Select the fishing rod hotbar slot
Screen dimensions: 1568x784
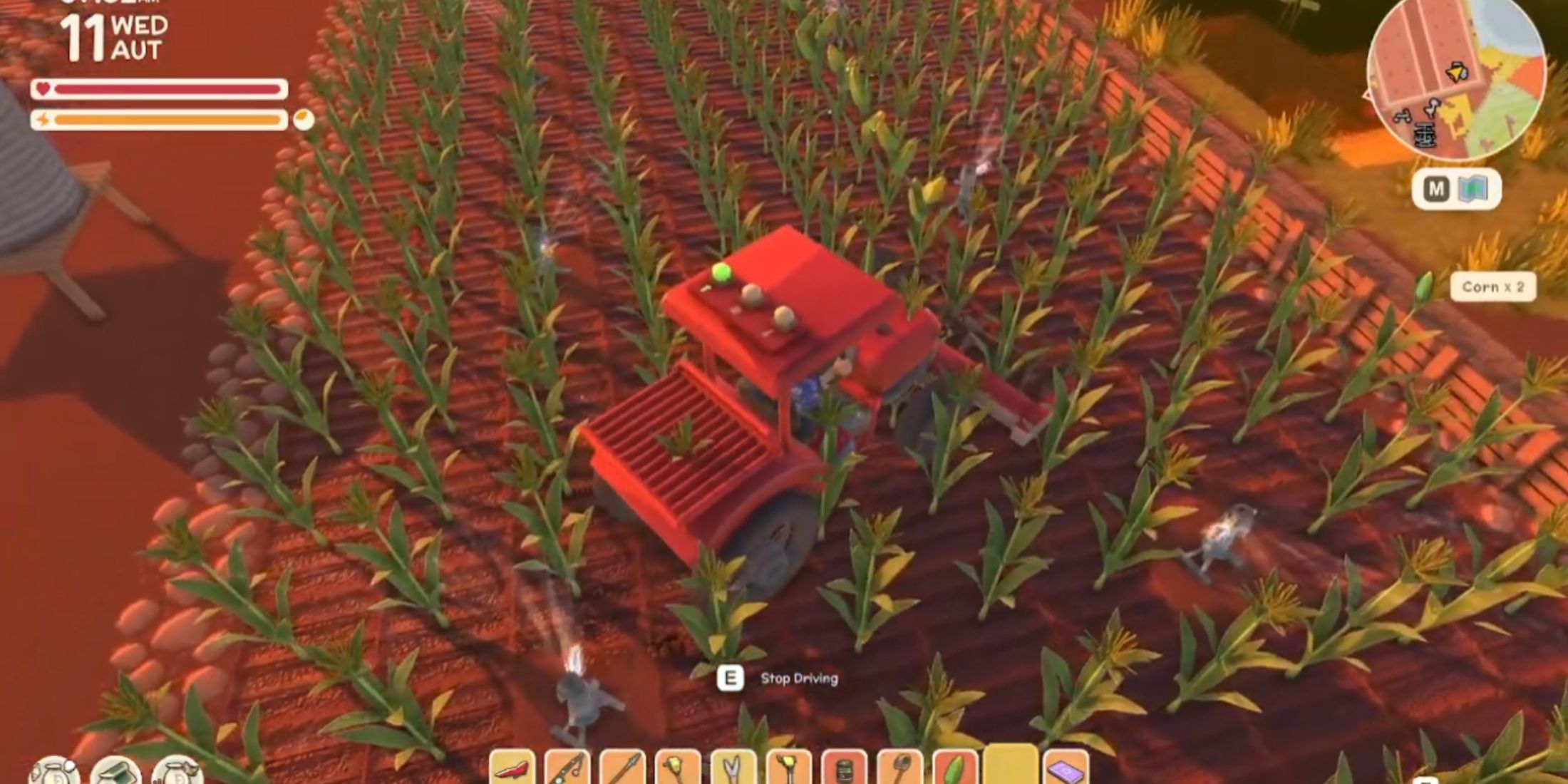pyautogui.click(x=567, y=770)
